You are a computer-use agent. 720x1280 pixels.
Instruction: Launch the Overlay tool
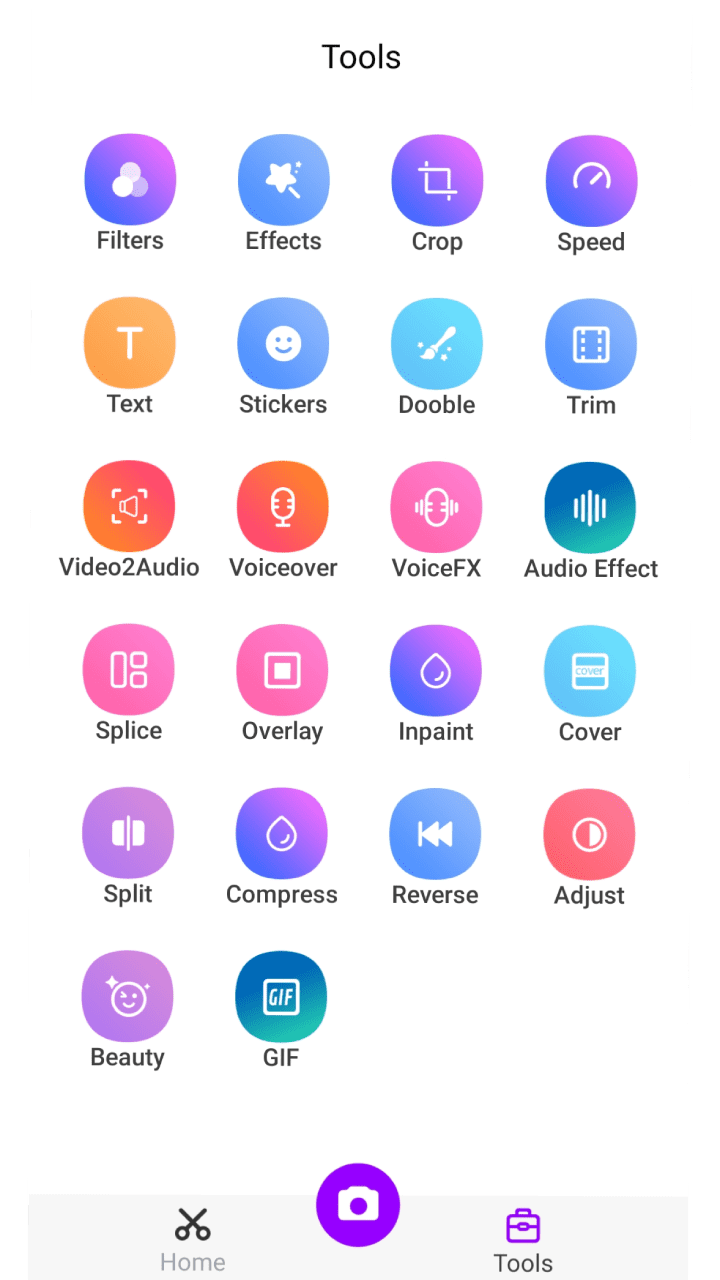coord(282,670)
